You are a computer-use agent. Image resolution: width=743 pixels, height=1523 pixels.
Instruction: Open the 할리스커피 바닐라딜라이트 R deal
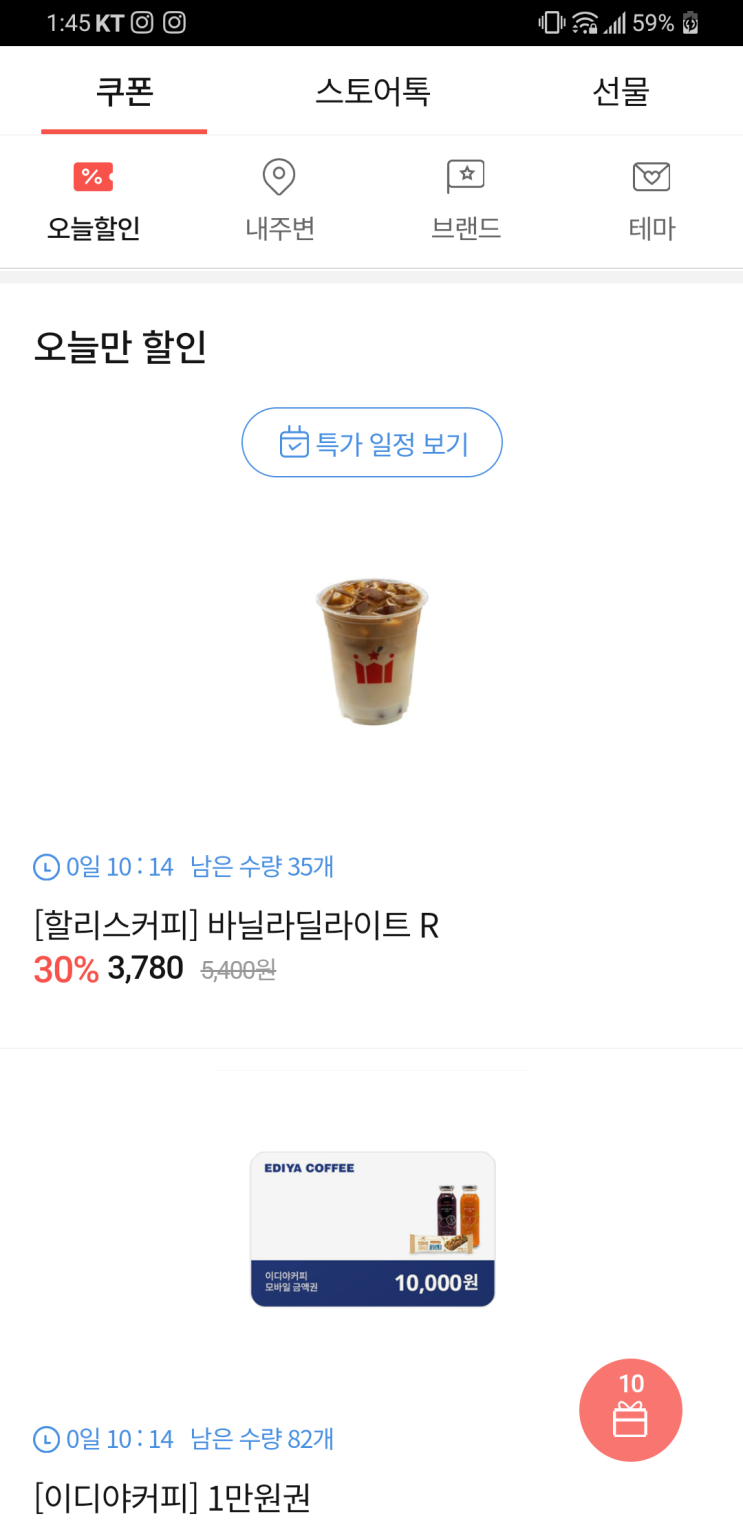(x=236, y=926)
